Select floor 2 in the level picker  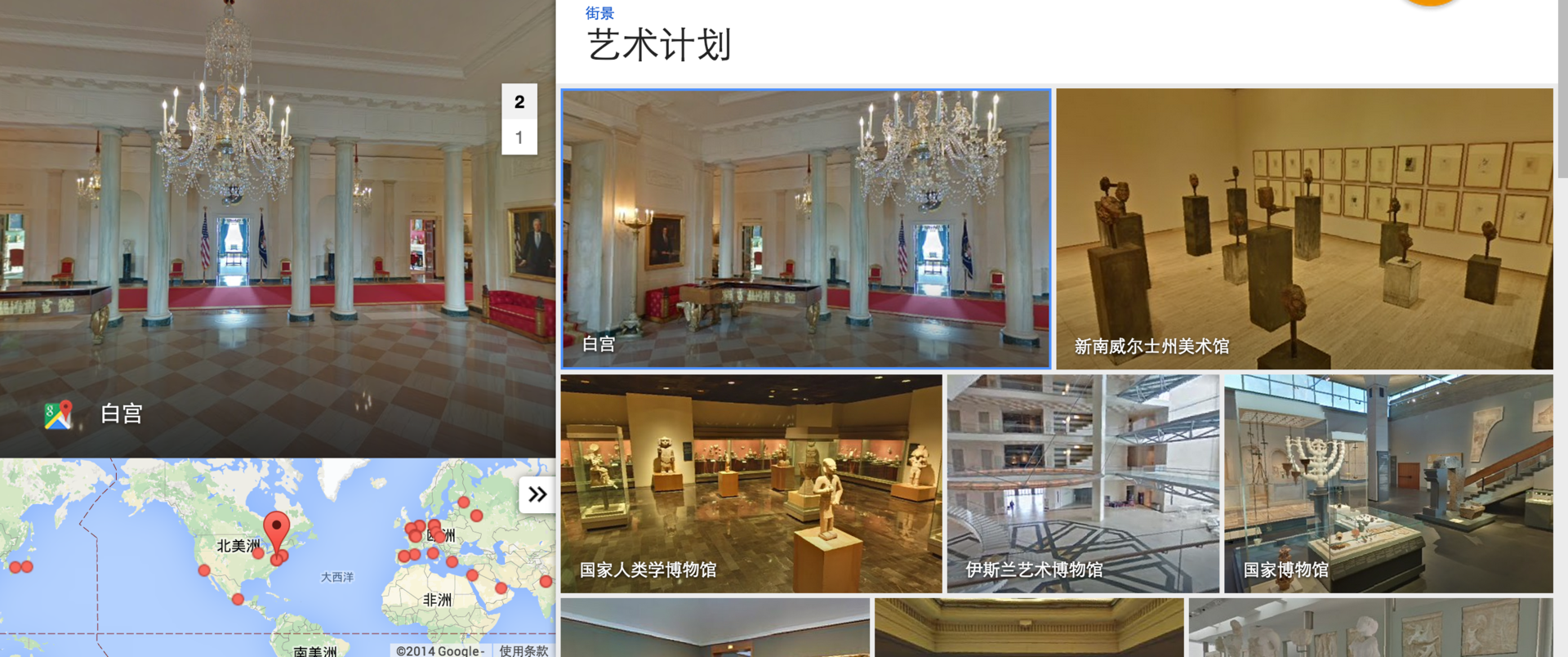pos(519,102)
